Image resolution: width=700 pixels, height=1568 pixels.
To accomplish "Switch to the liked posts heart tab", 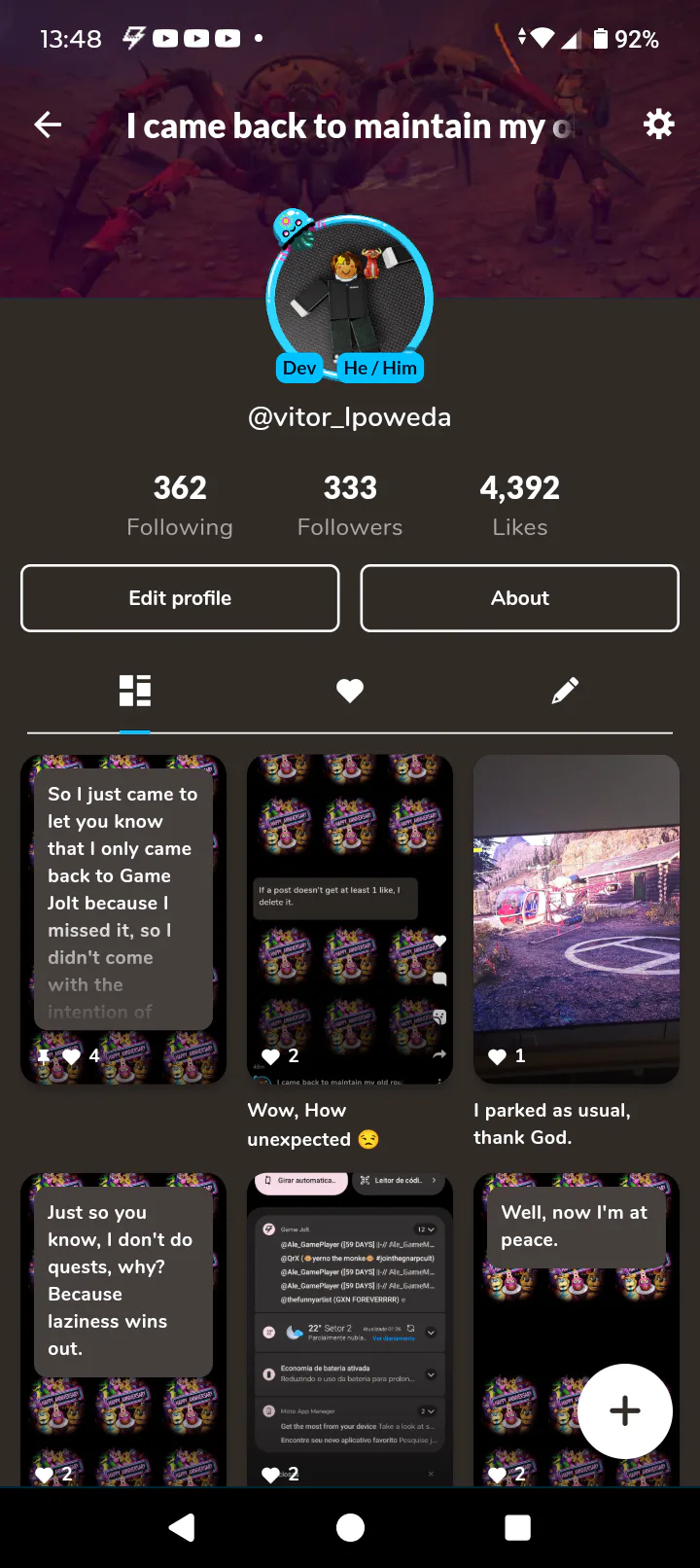I will click(350, 691).
